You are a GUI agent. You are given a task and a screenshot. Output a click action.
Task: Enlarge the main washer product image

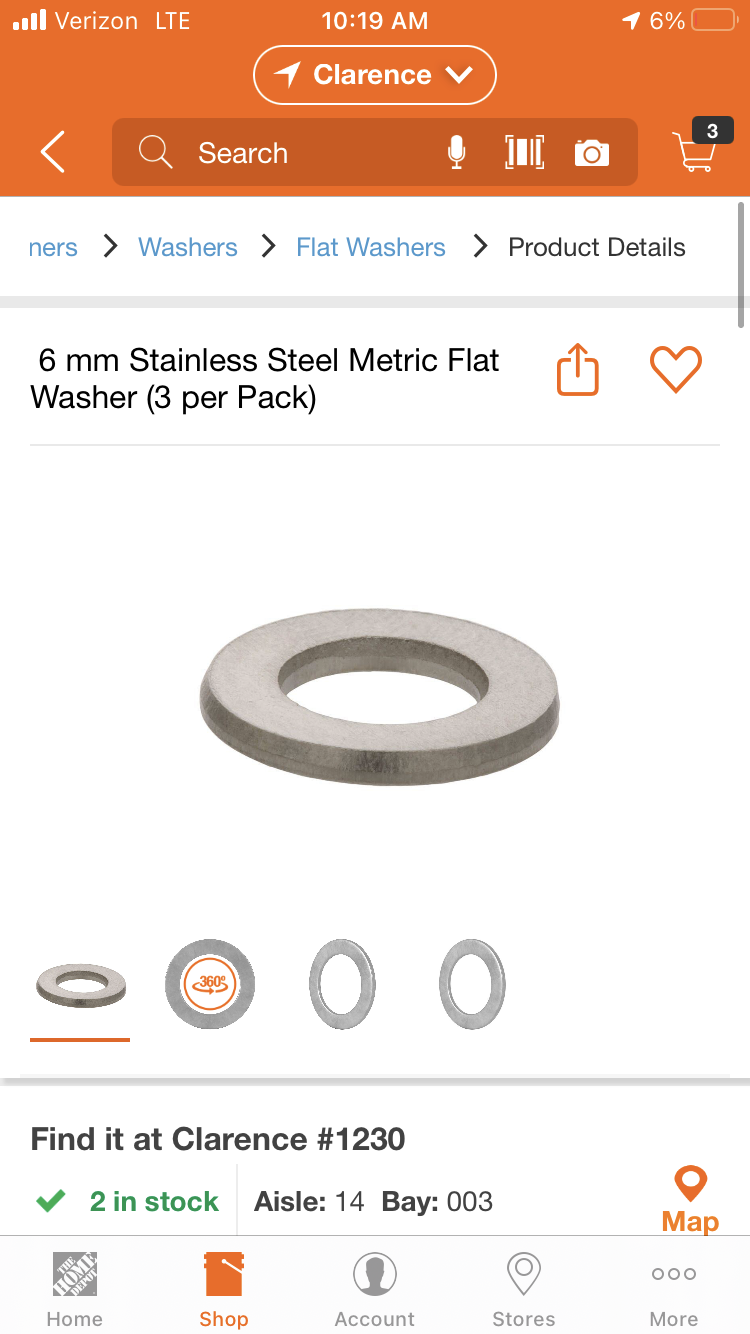pyautogui.click(x=380, y=697)
